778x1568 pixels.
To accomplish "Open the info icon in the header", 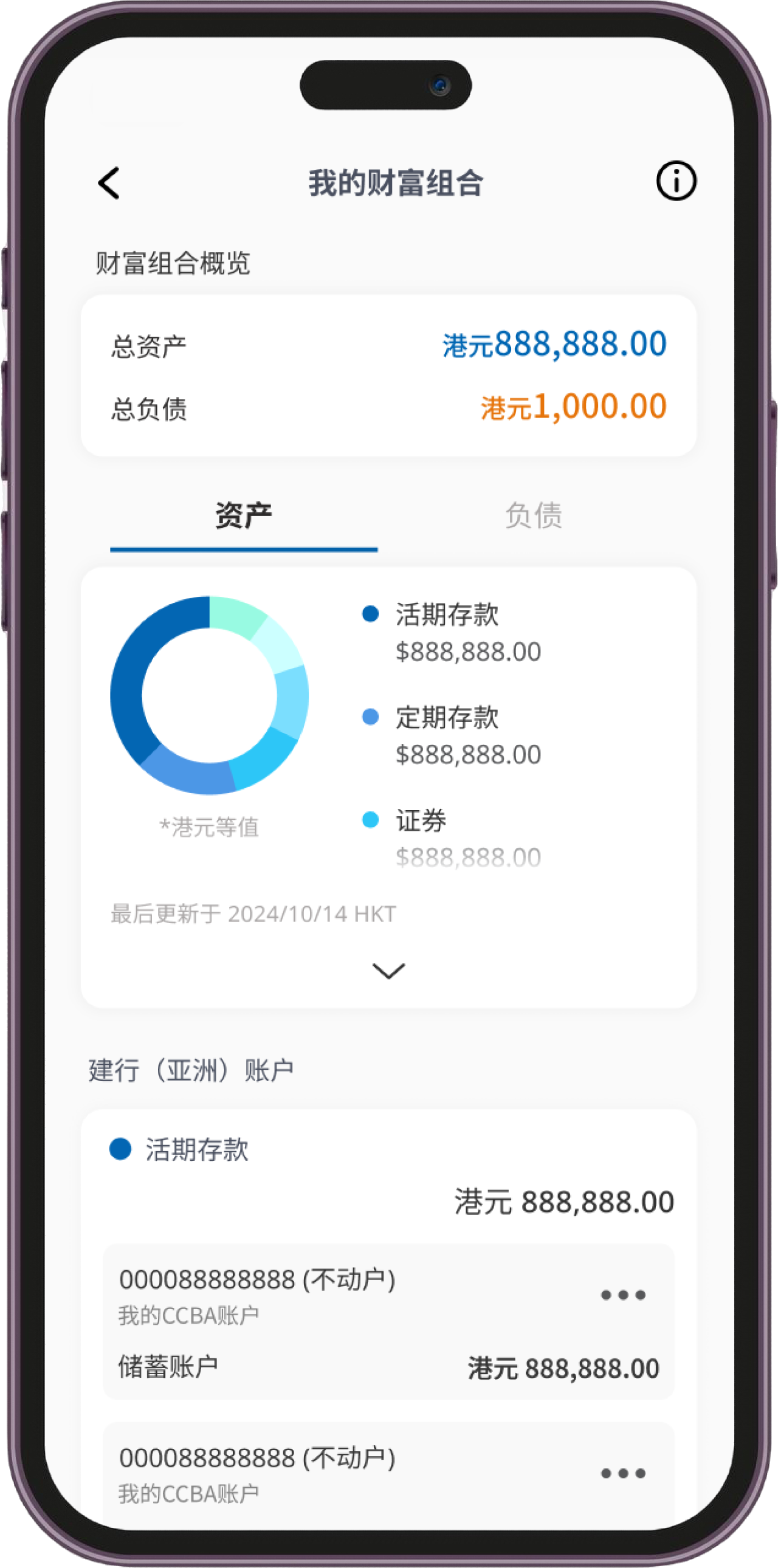I will 676,181.
